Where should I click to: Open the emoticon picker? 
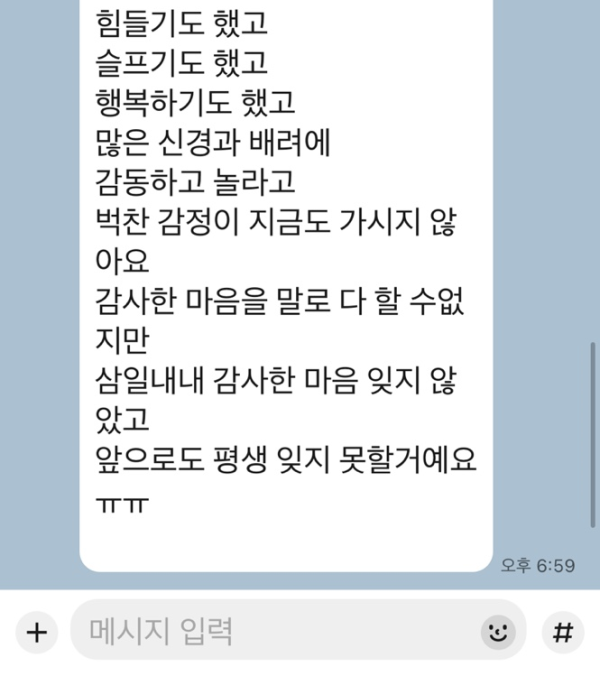point(496,632)
